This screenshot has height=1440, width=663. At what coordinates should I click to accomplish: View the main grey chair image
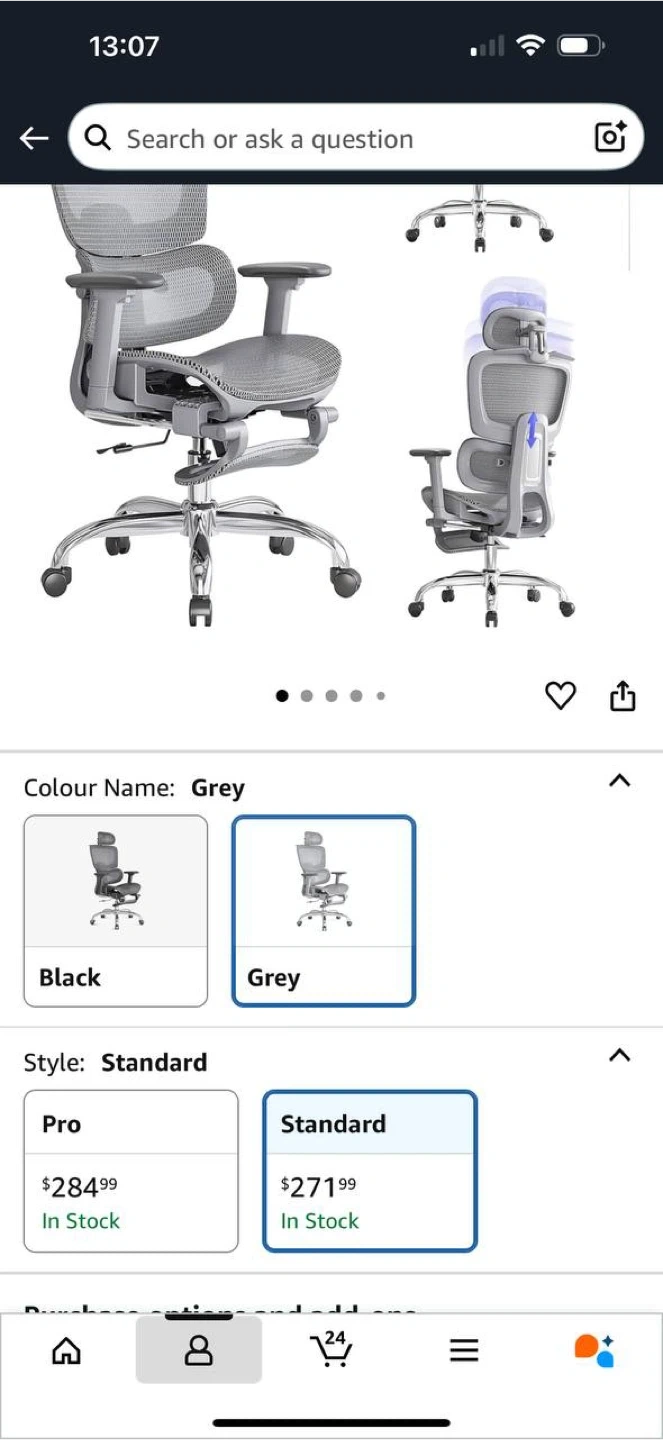pos(200,410)
